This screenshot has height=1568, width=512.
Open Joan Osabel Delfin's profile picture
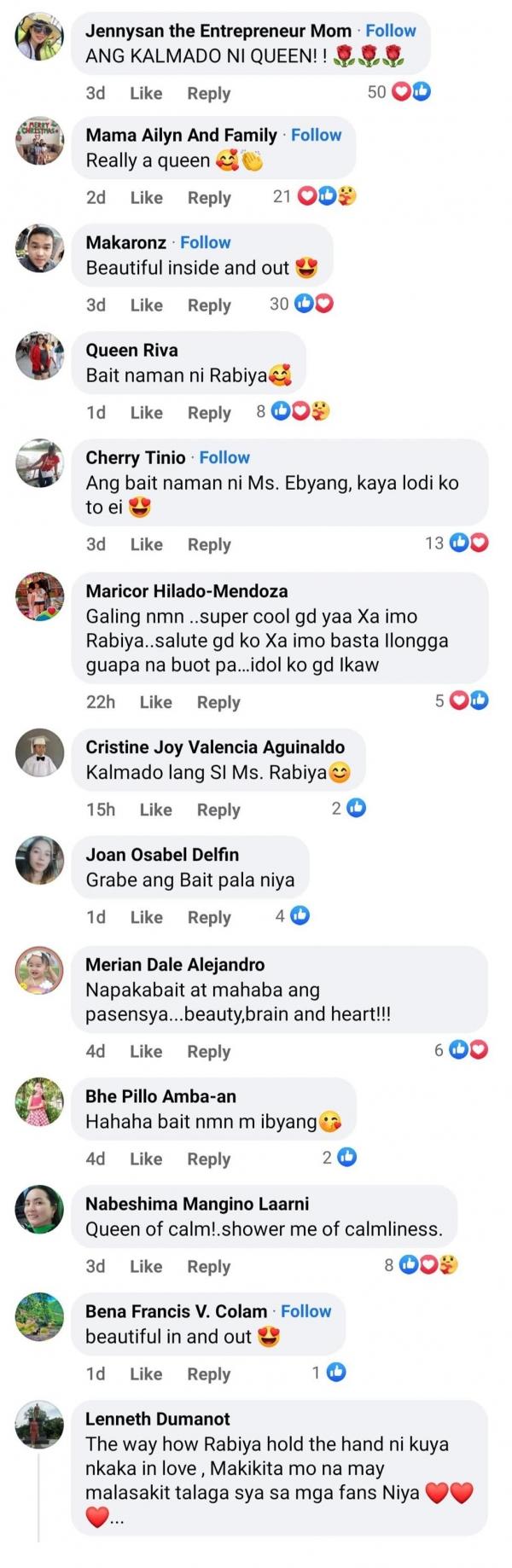[39, 860]
